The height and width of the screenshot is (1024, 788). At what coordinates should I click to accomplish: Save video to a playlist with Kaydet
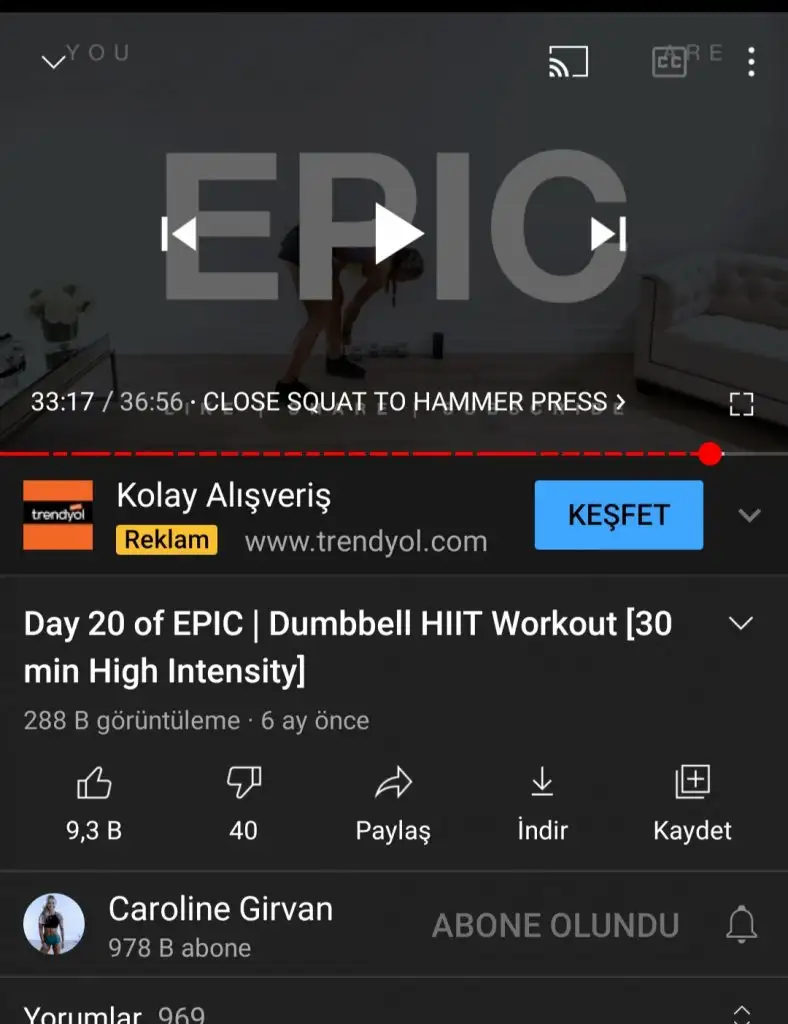tap(692, 800)
